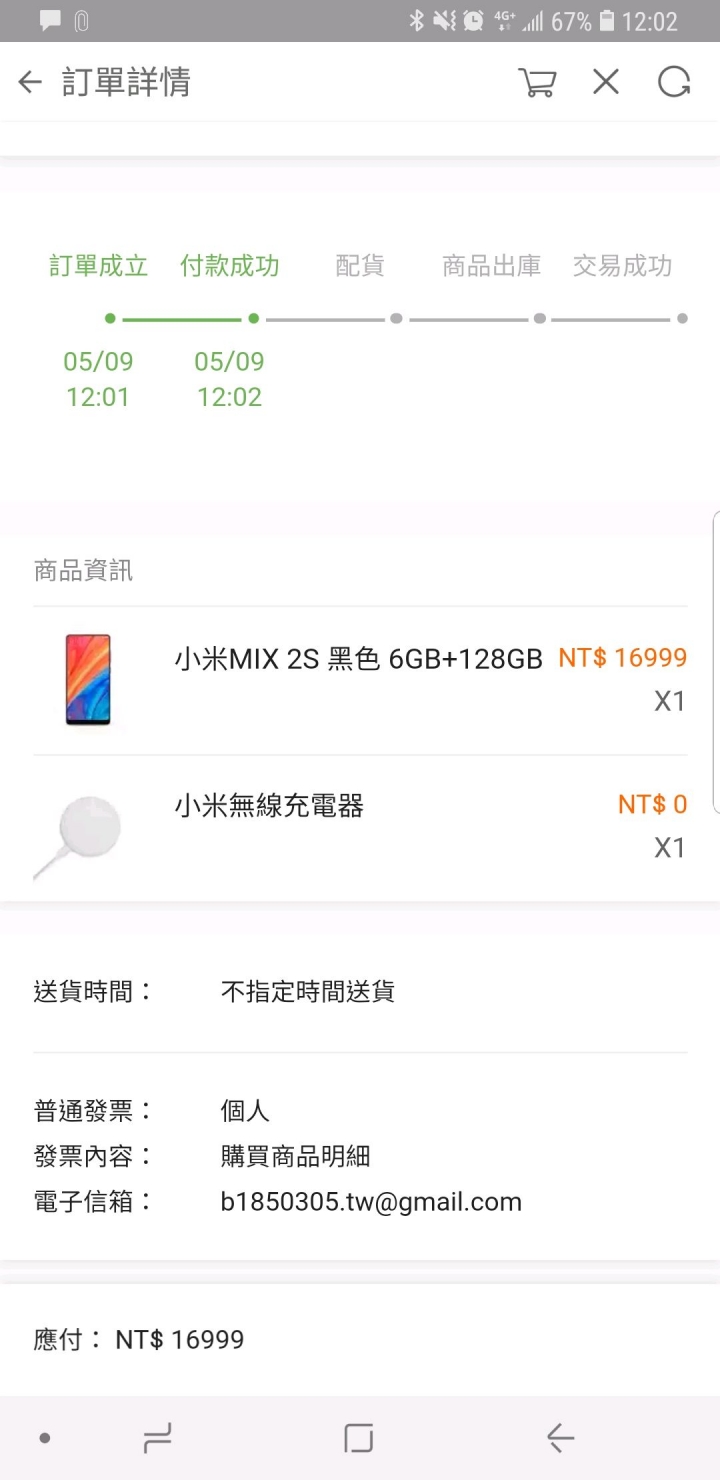Open the shopping cart
This screenshot has height=1480, width=720.
tap(537, 82)
